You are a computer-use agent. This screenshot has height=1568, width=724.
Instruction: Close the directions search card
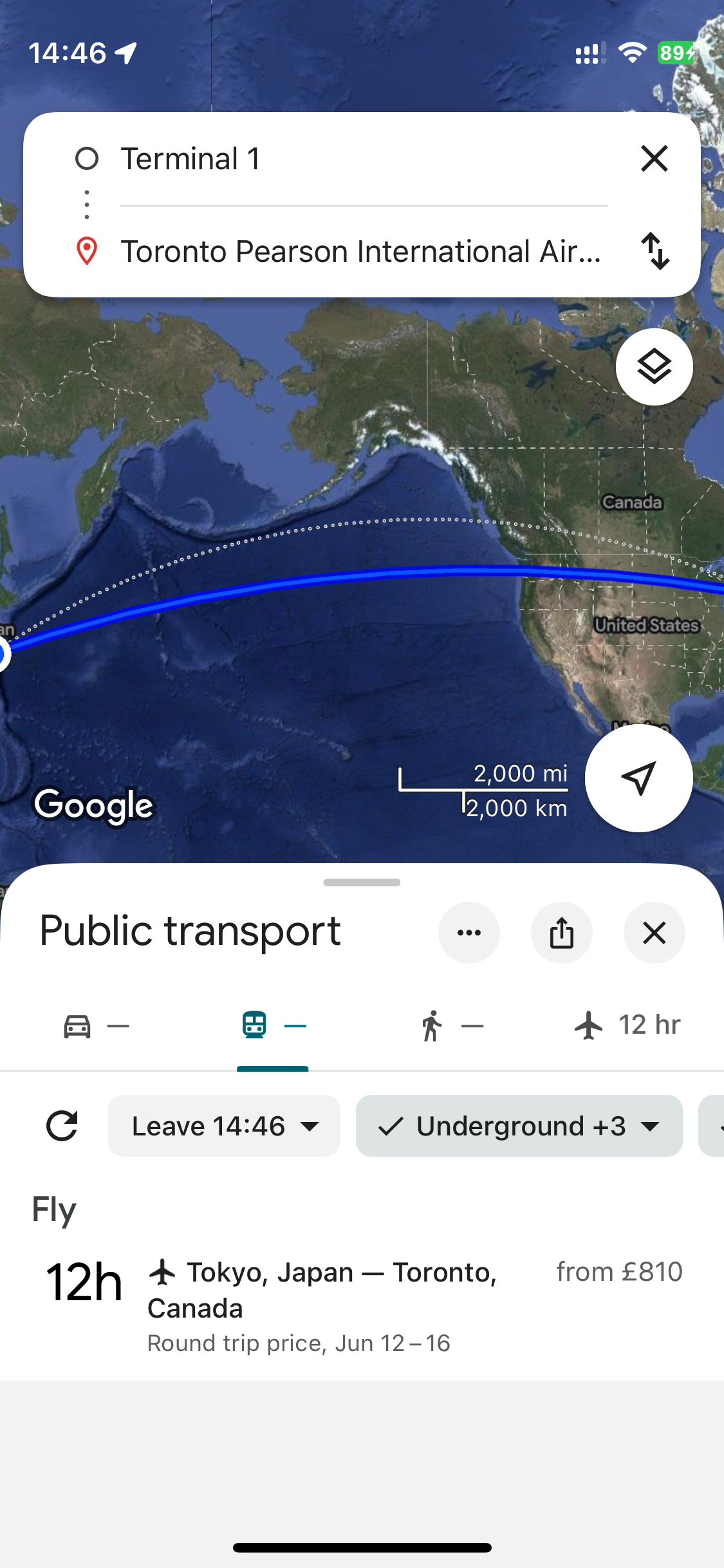point(654,158)
